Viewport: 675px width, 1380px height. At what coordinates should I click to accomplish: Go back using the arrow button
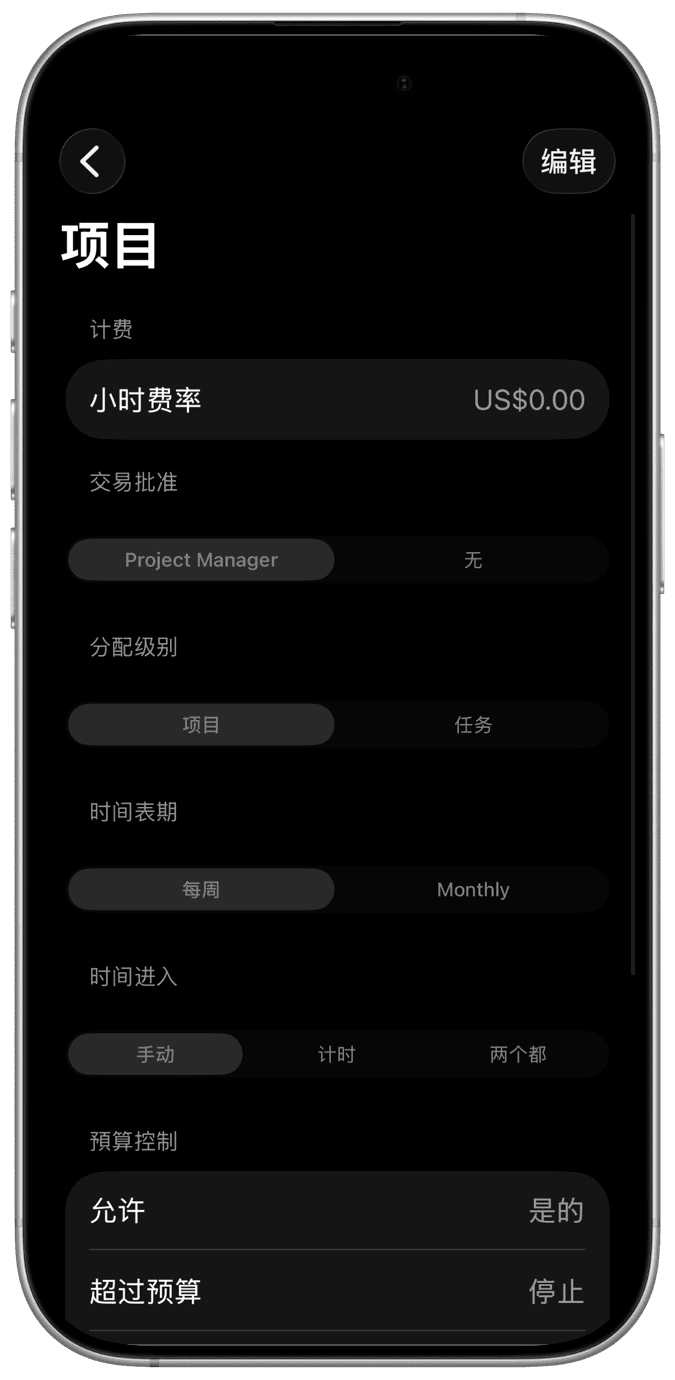pyautogui.click(x=92, y=161)
